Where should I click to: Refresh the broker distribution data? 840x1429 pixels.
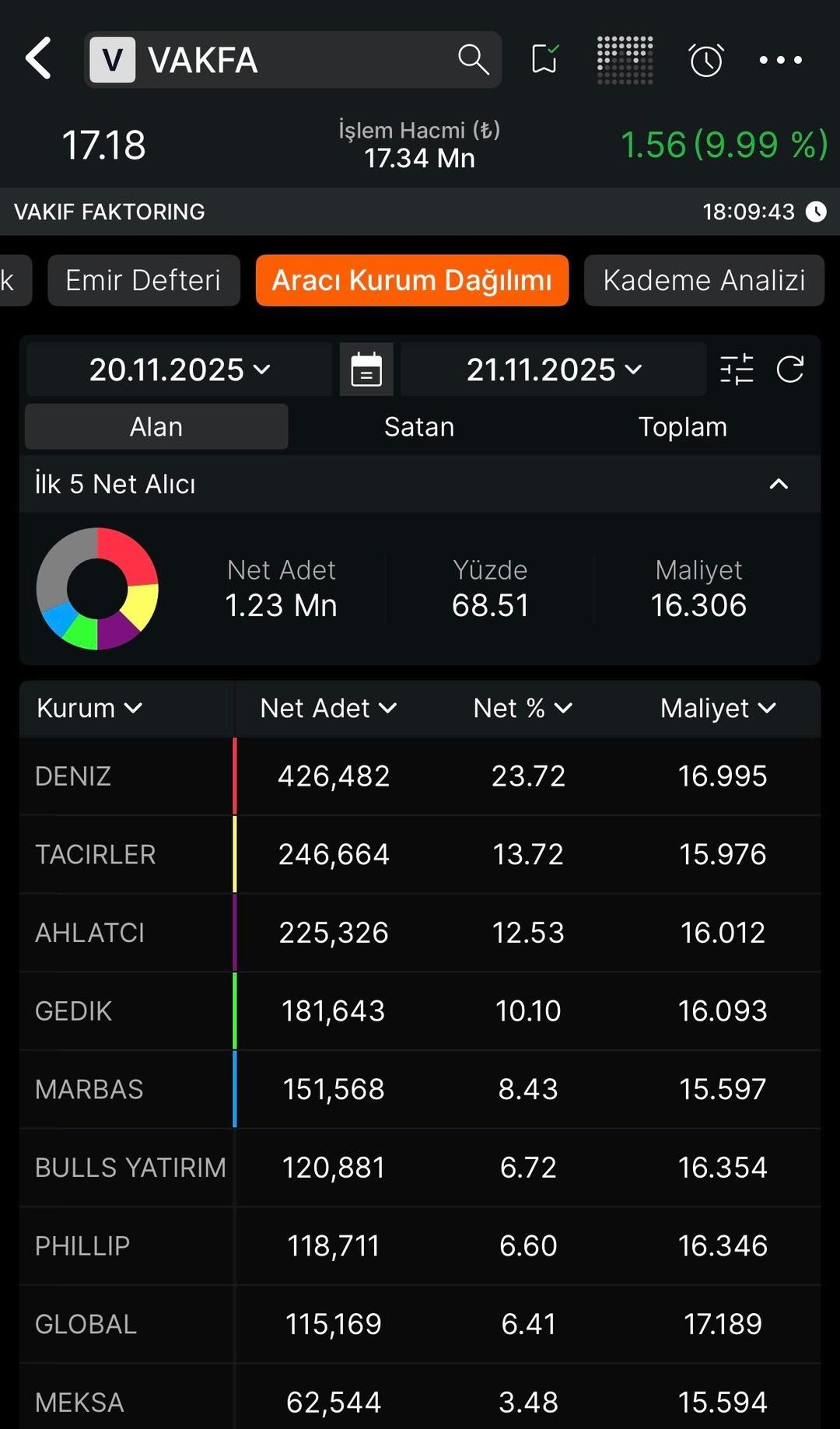[x=790, y=370]
